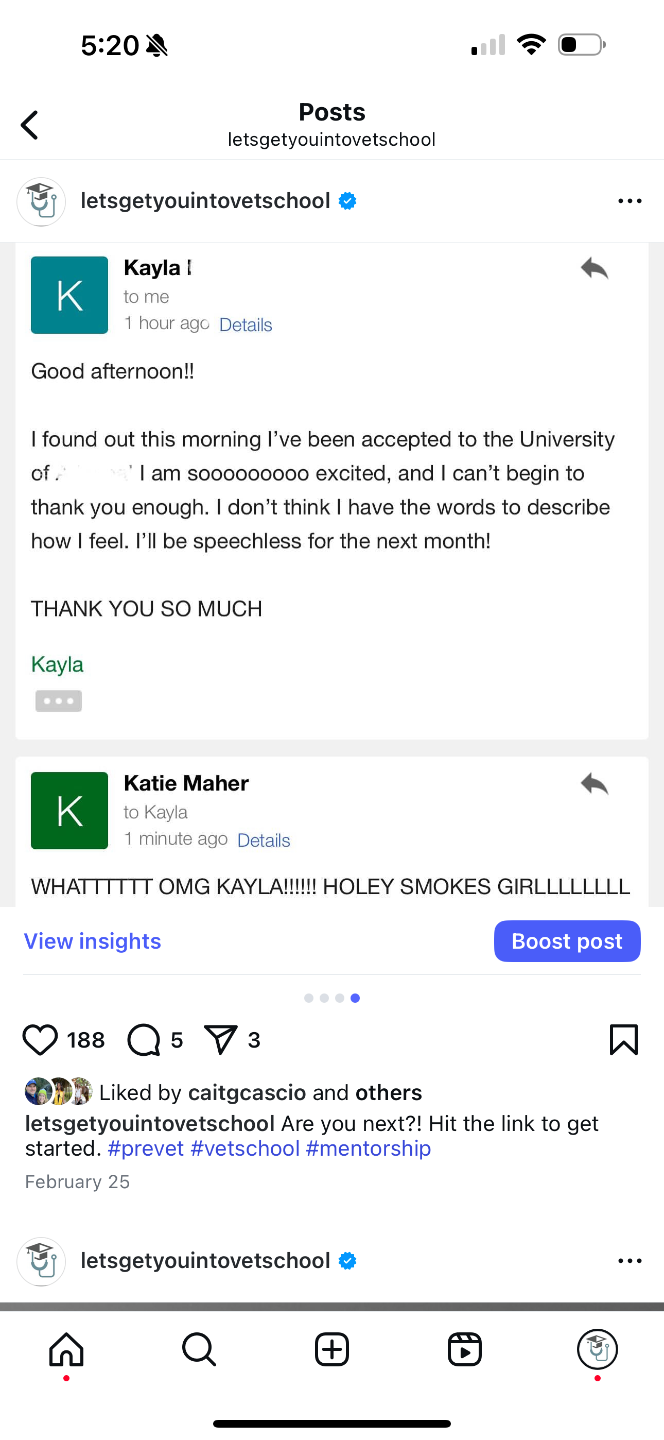View insights for this post
Viewport: 664px width, 1440px height.
(92, 941)
